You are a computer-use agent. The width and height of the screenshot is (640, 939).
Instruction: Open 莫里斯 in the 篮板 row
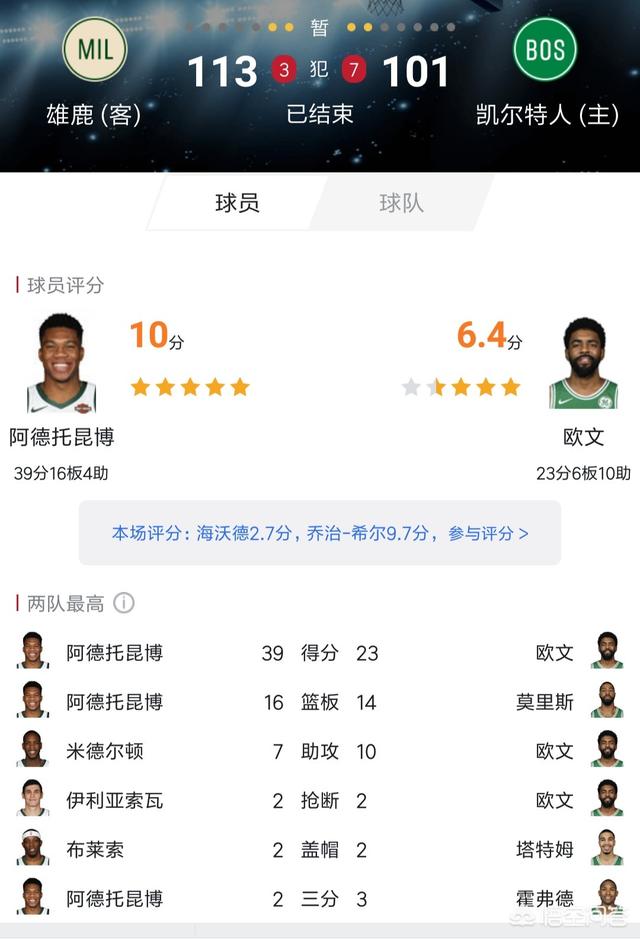(545, 702)
